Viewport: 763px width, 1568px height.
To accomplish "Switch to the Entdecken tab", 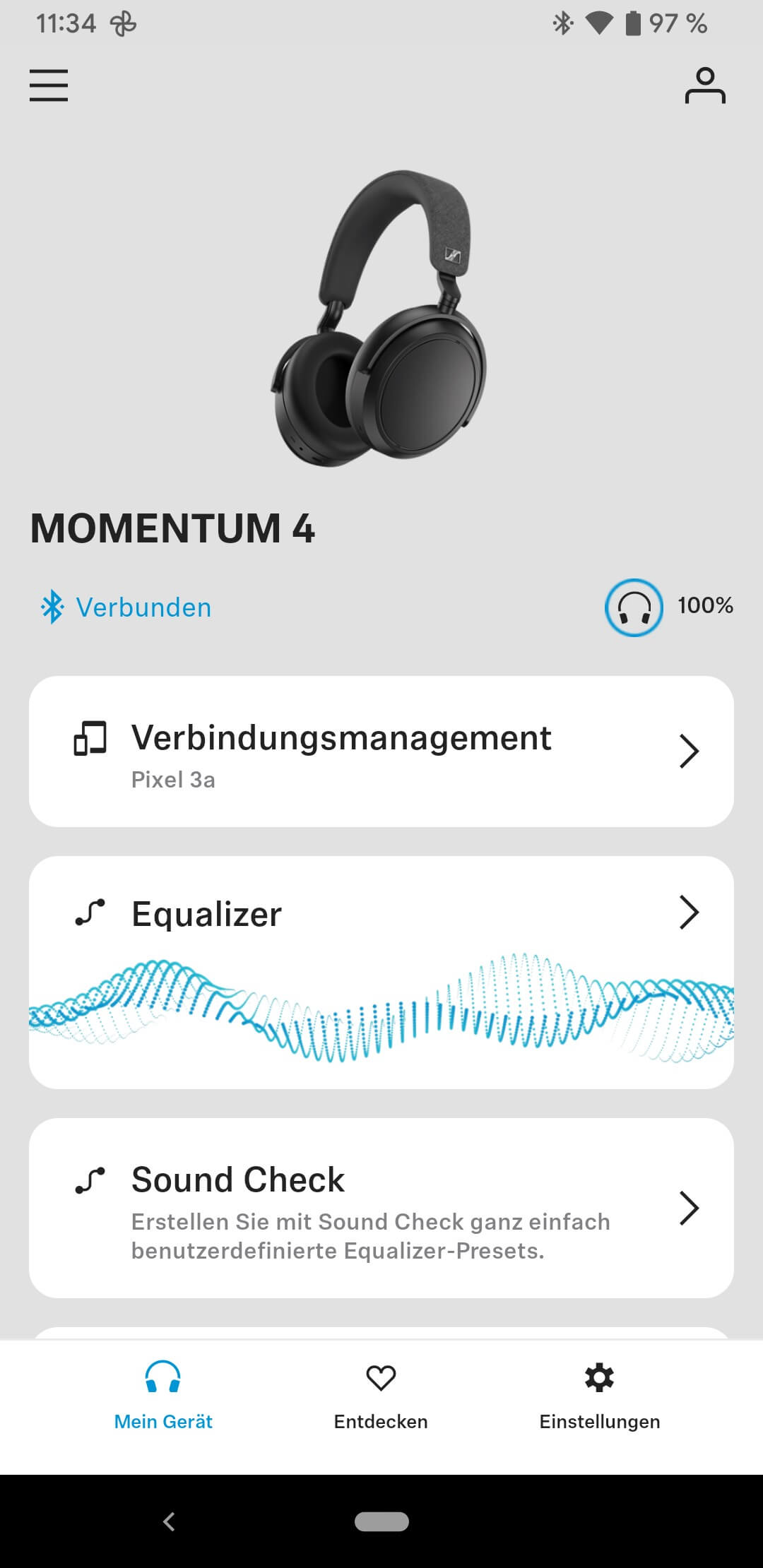I will [381, 1396].
